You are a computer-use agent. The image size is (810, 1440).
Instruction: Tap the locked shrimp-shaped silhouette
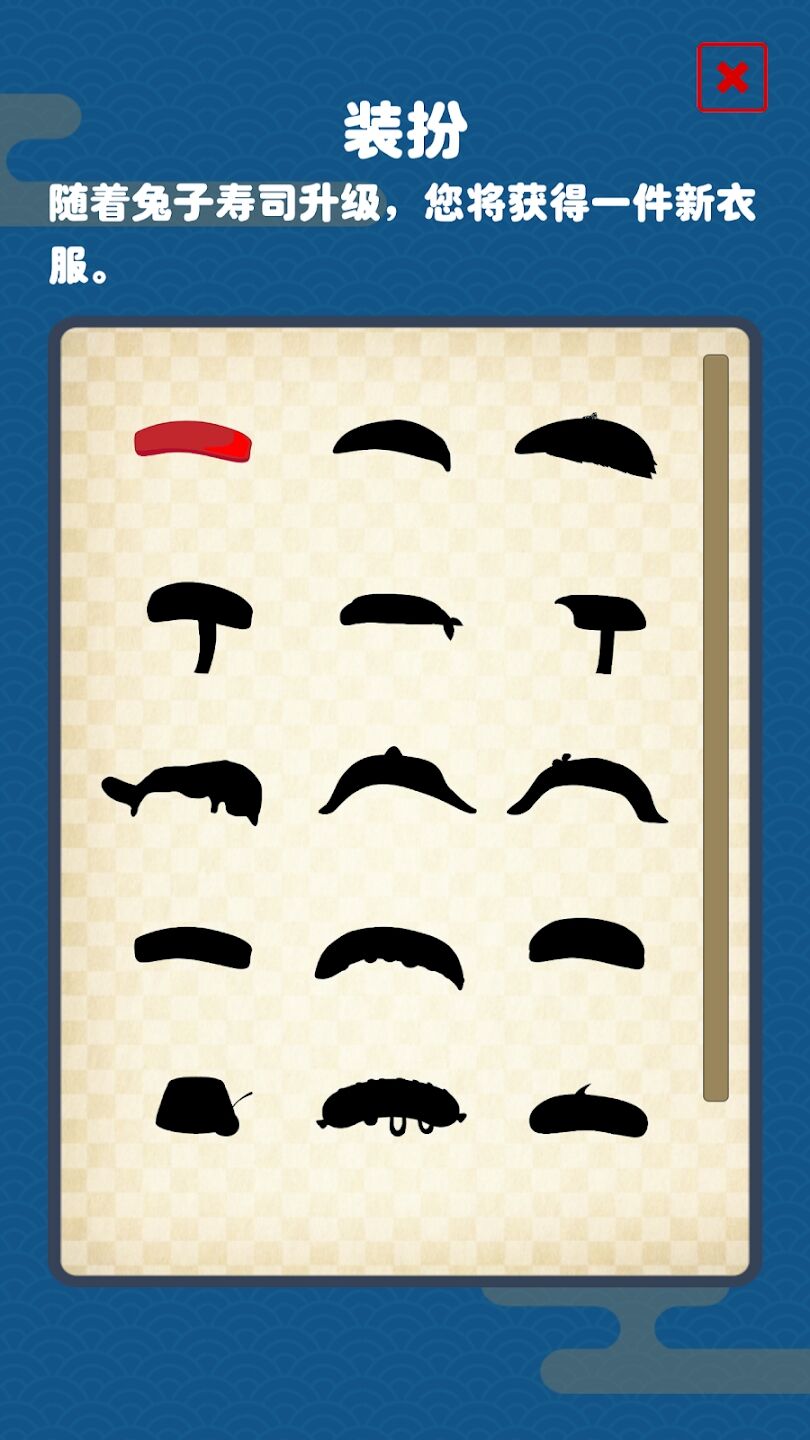[x=183, y=790]
